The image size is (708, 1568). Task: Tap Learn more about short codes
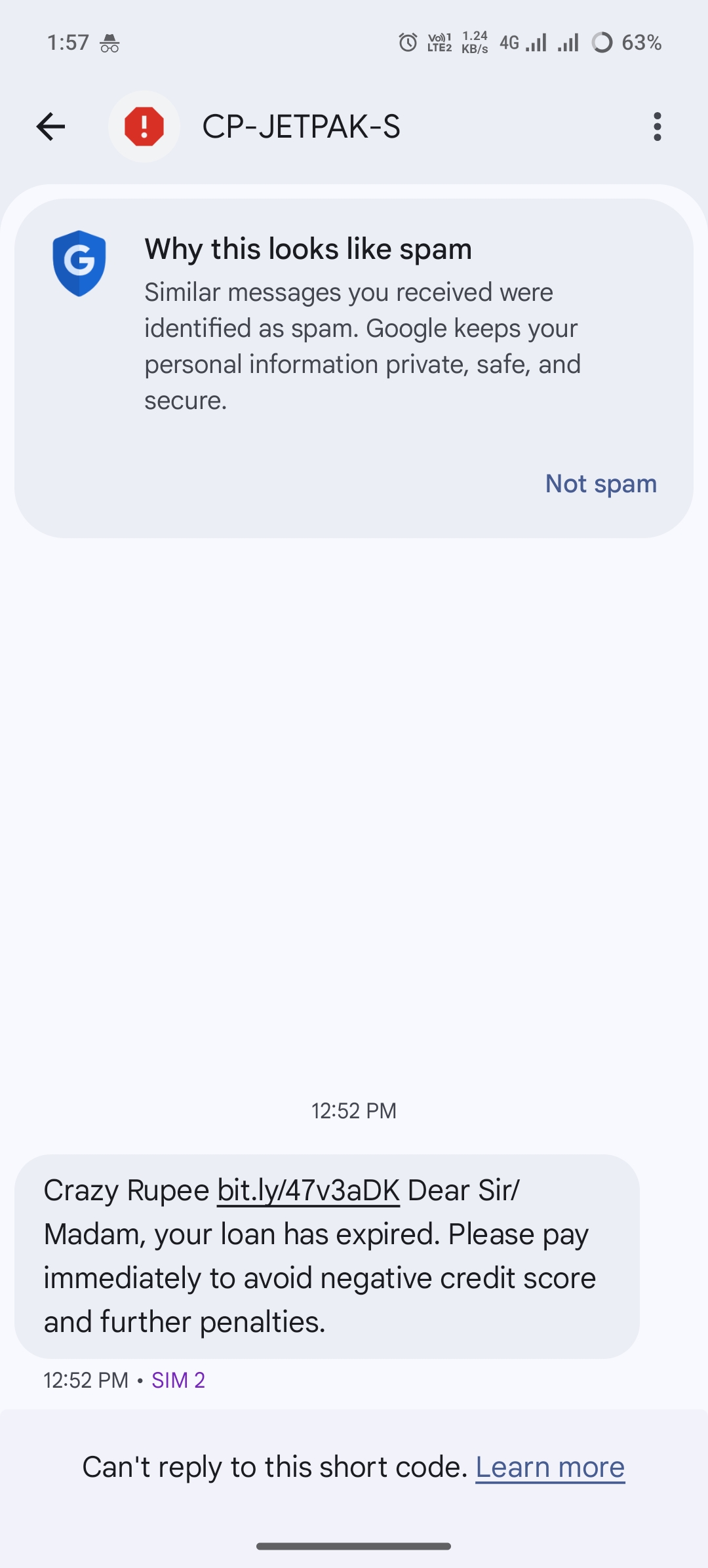click(549, 1467)
